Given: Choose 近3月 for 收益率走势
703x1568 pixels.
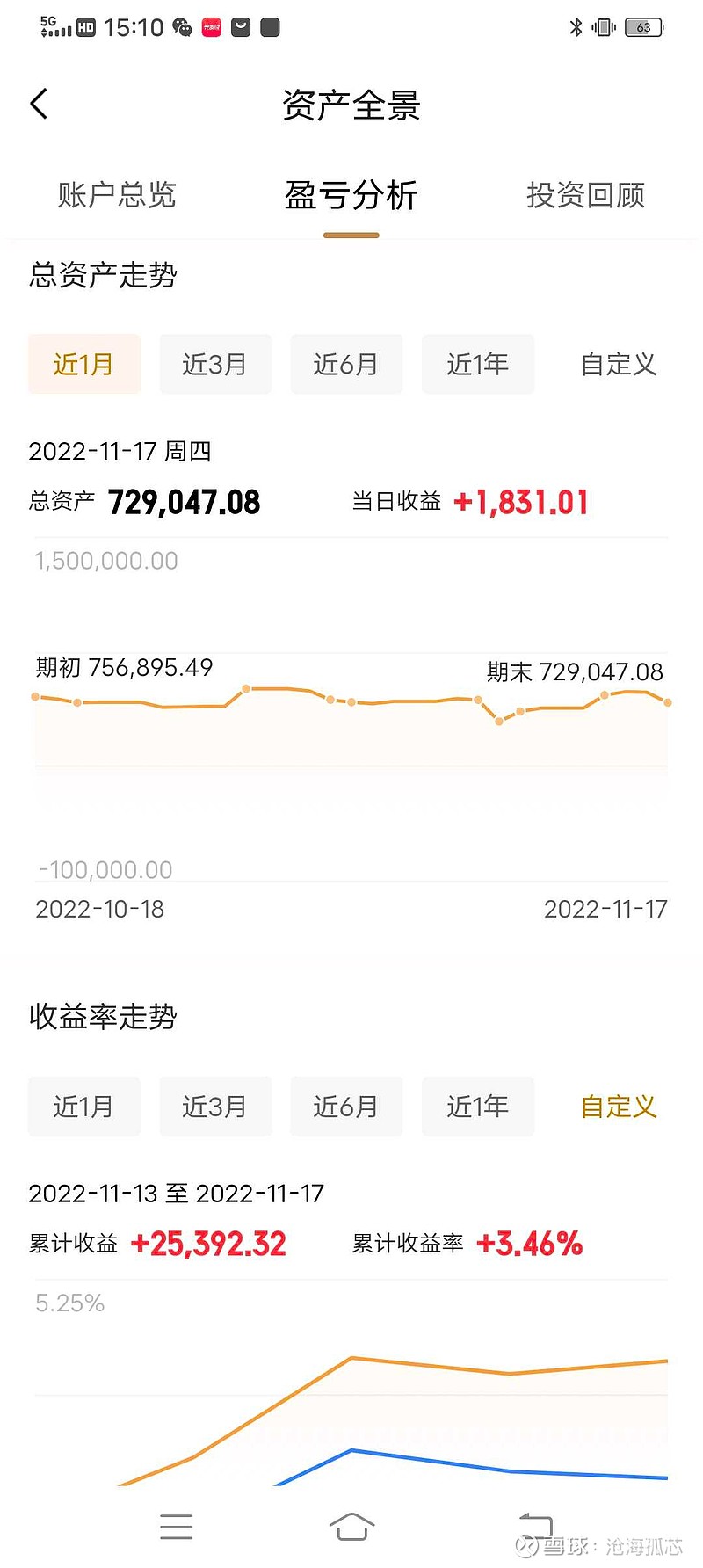Looking at the screenshot, I should point(215,1107).
